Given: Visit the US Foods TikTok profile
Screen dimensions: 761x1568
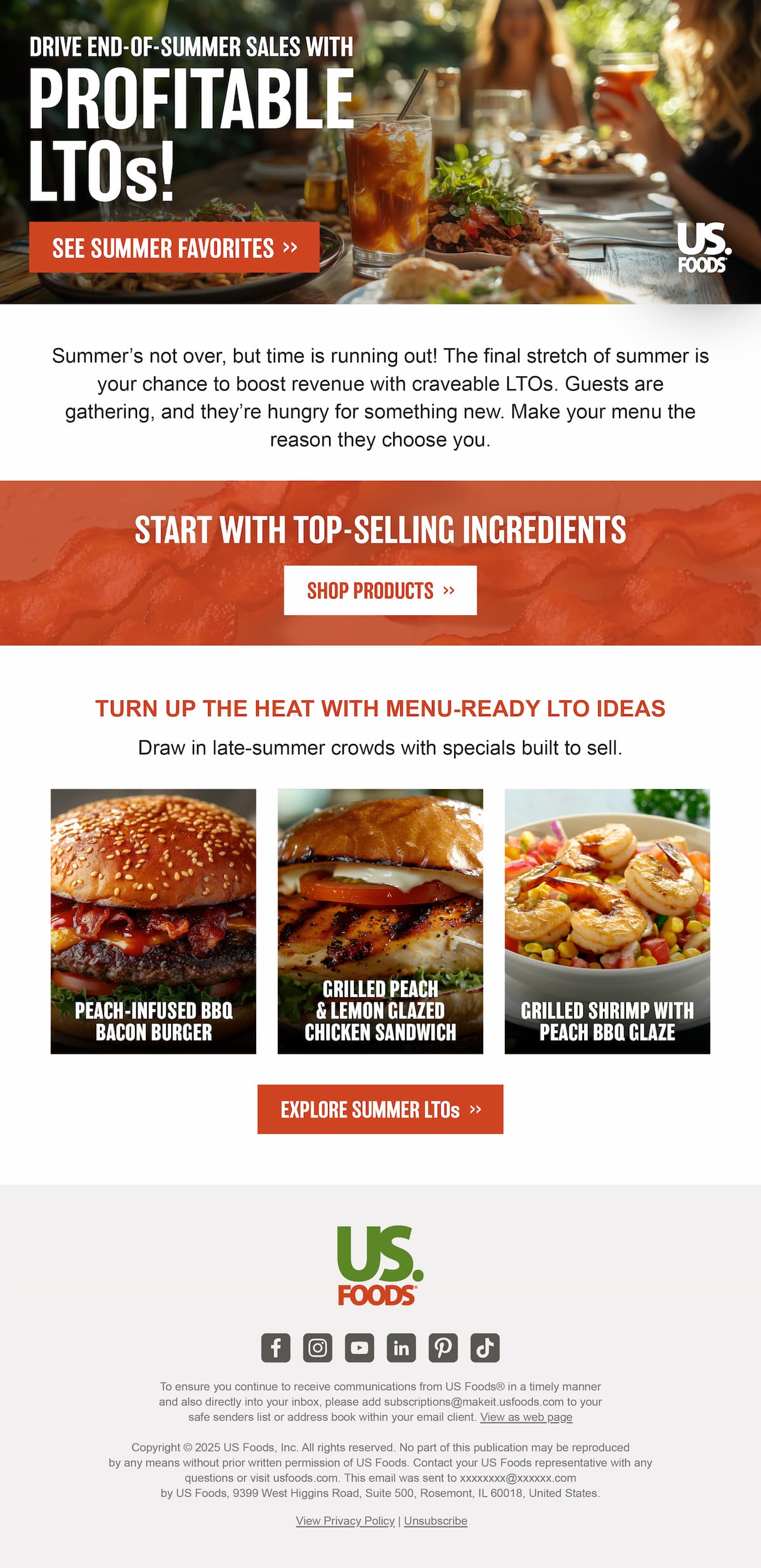Looking at the screenshot, I should click(x=485, y=1348).
